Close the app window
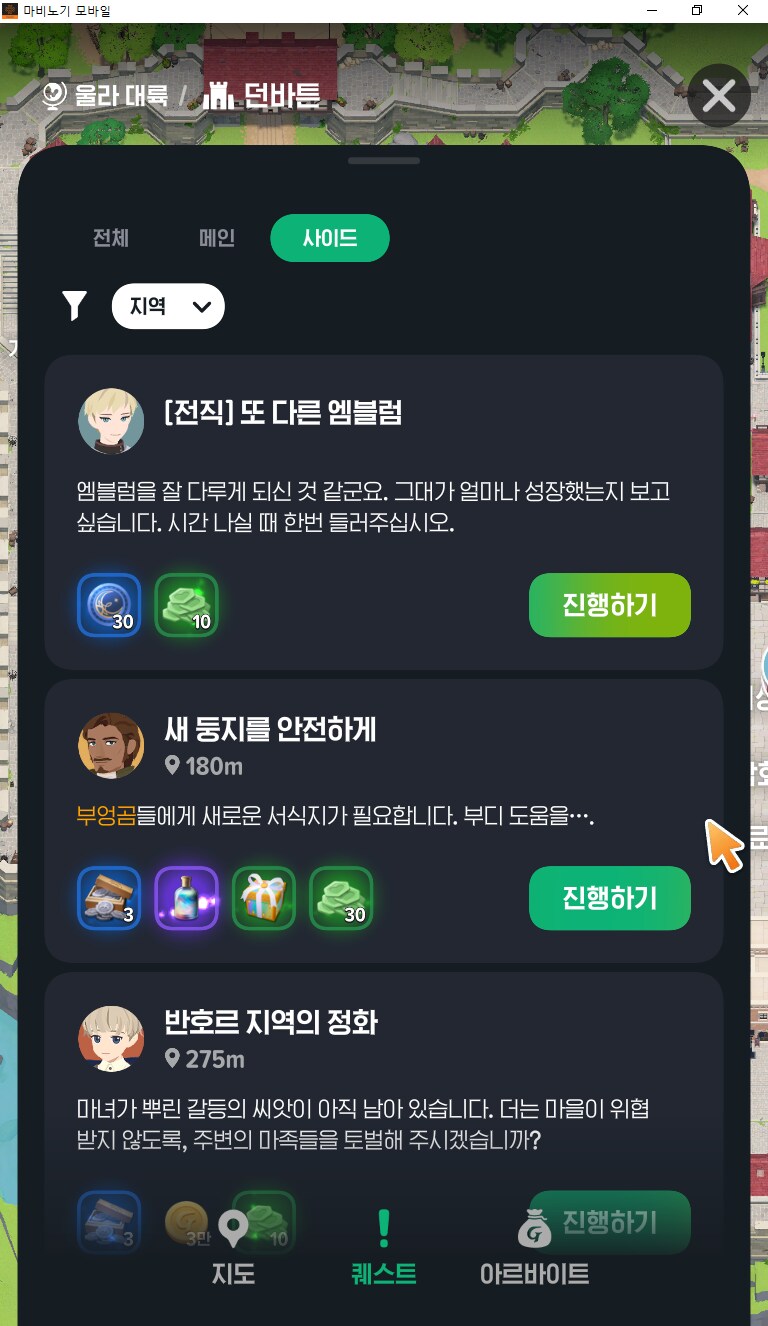The width and height of the screenshot is (768, 1326). (x=741, y=10)
